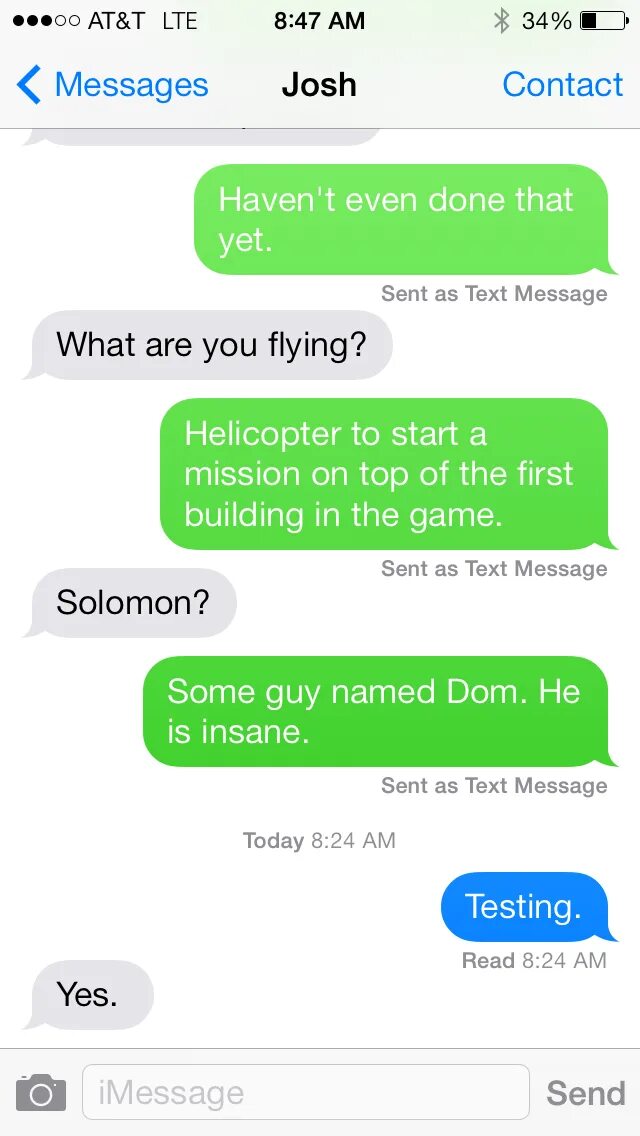The image size is (640, 1136).
Task: Go back to the Messages list
Action: (x=112, y=86)
